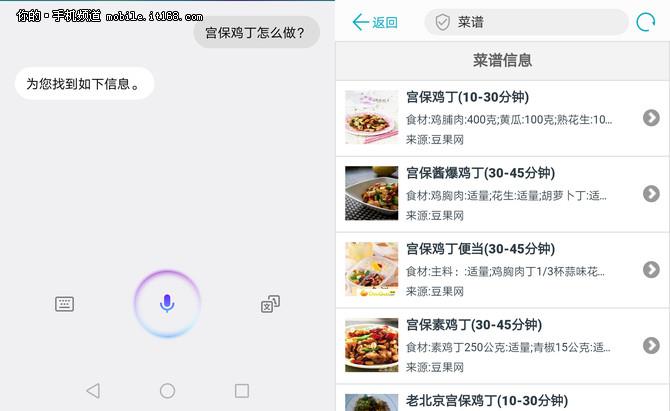This screenshot has width=670, height=411.
Task: Open the 宫保鸡丁(10-30分钟) recipe
Action: tap(502, 118)
